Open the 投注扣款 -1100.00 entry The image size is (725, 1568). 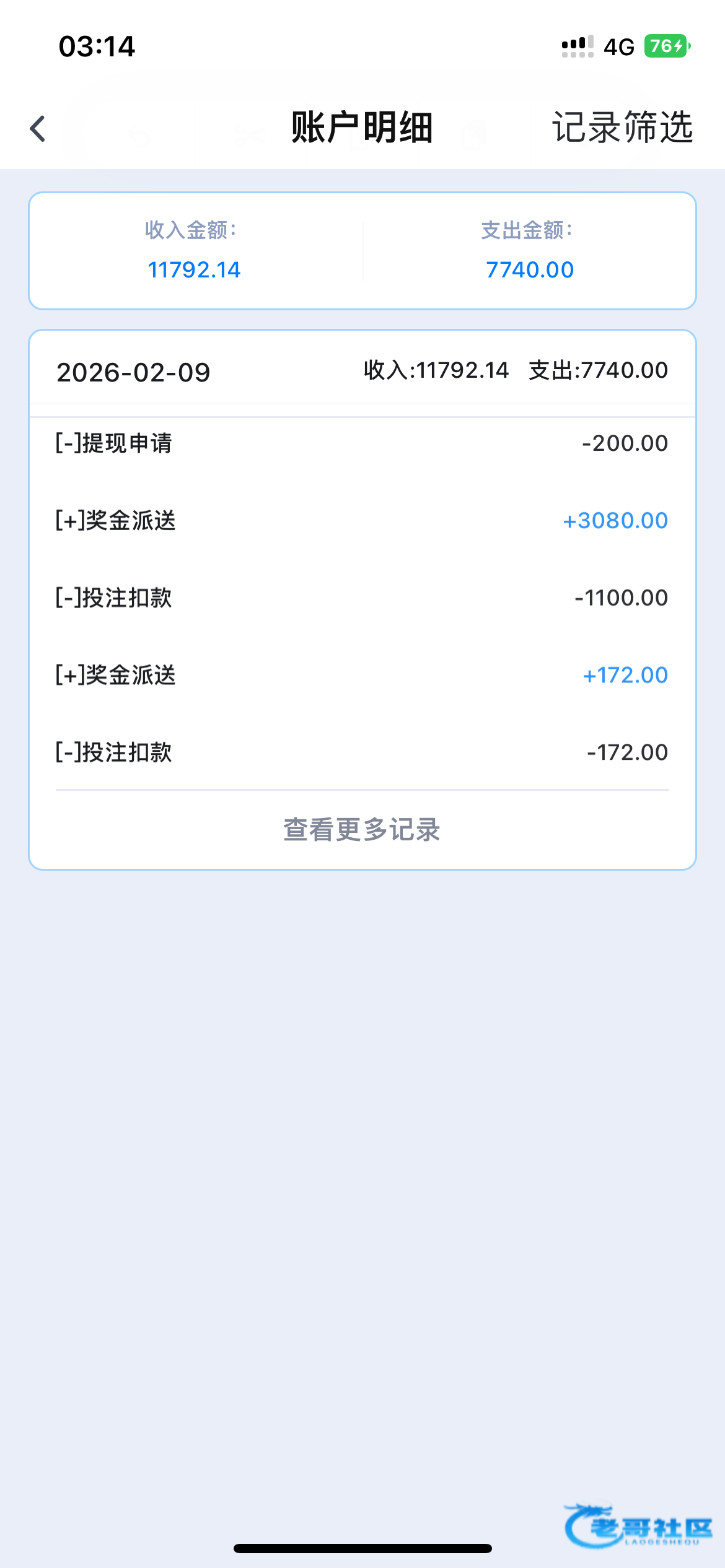pyautogui.click(x=362, y=598)
